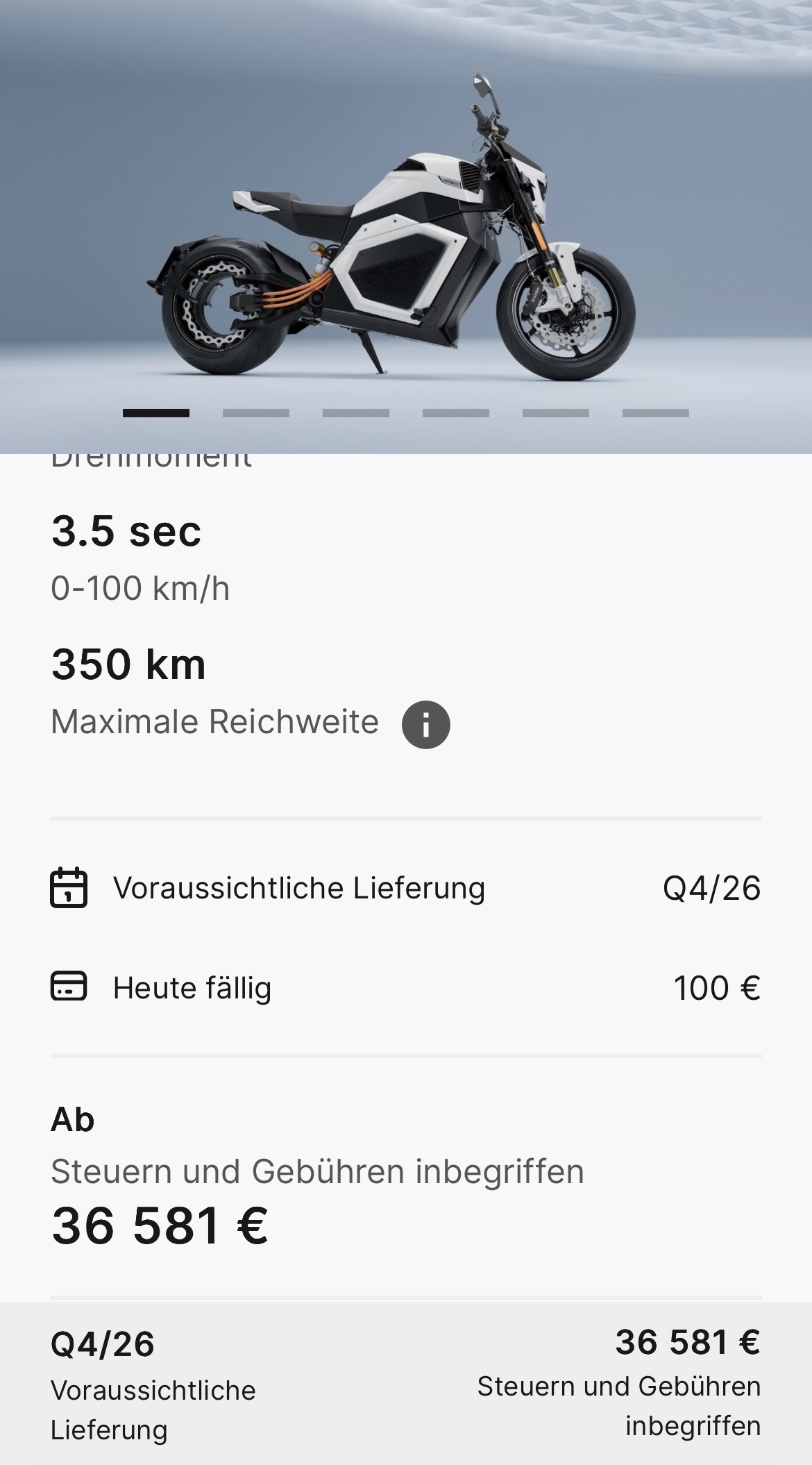Viewport: 812px width, 1465px height.
Task: View the sixth and last carousel image
Action: (x=655, y=413)
